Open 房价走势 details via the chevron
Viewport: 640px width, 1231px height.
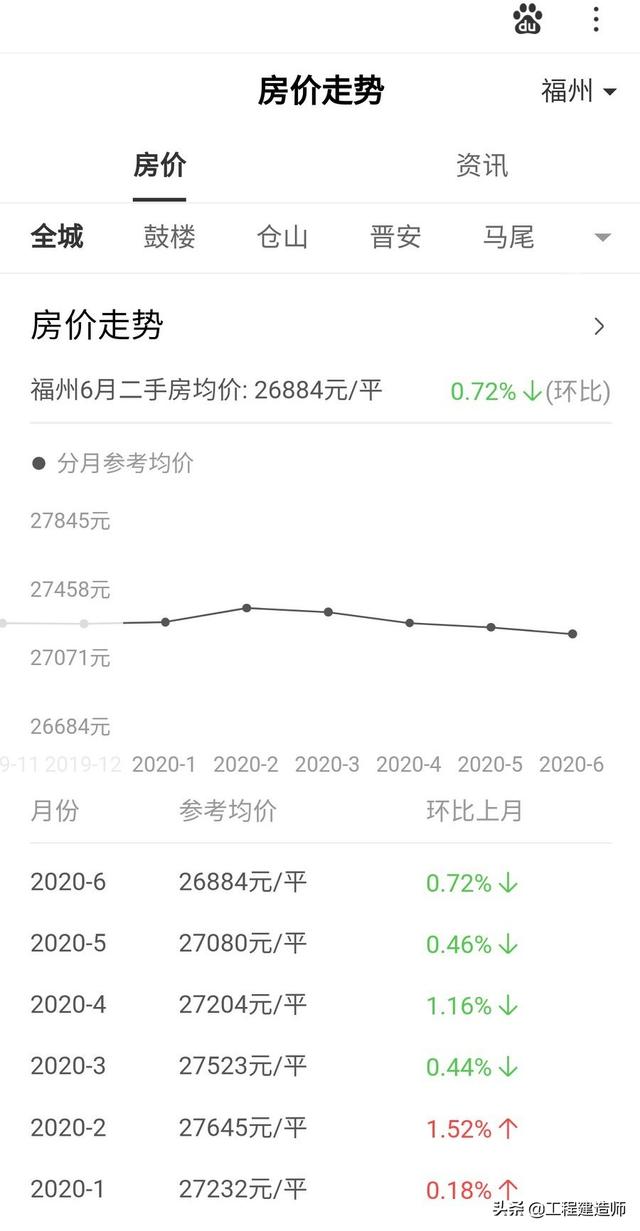(599, 326)
